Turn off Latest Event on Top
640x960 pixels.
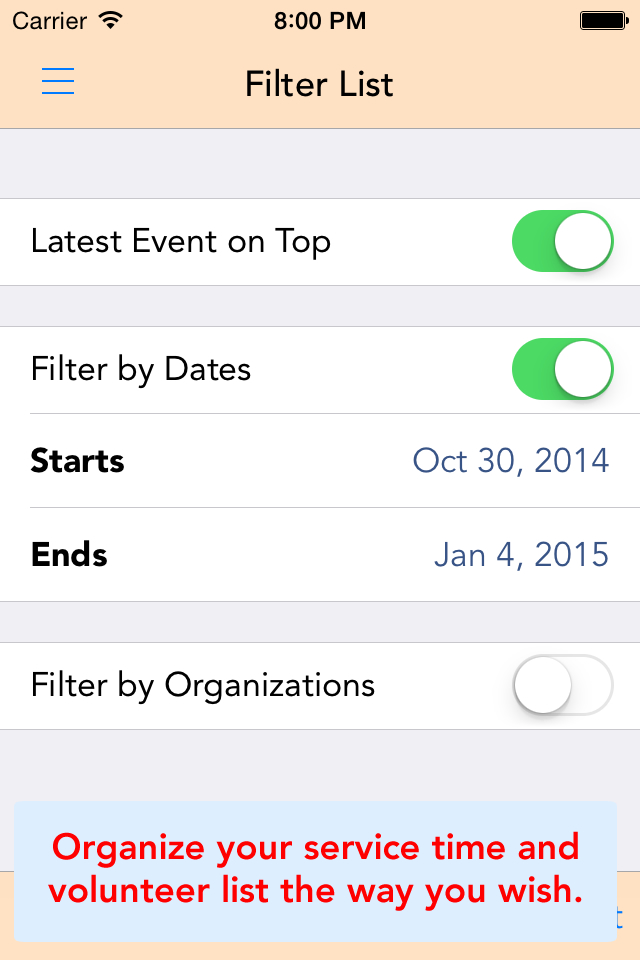561,241
